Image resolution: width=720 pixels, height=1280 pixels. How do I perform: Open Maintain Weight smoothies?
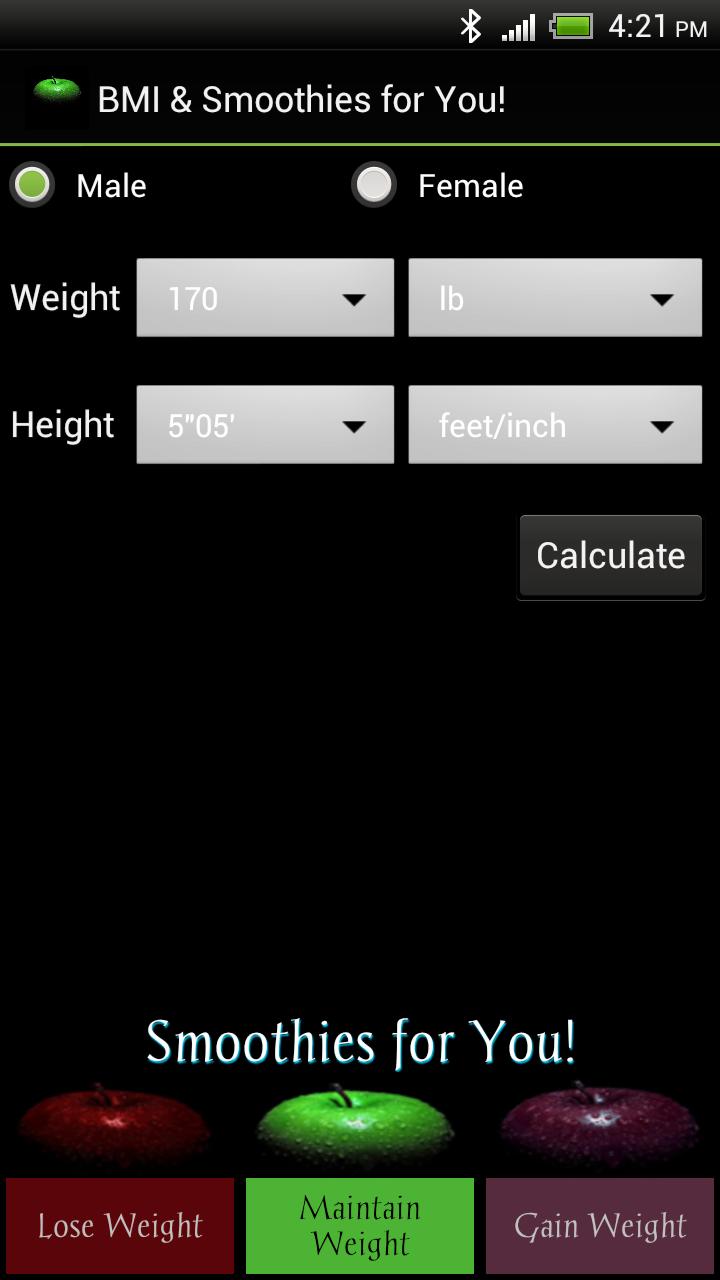point(360,1225)
